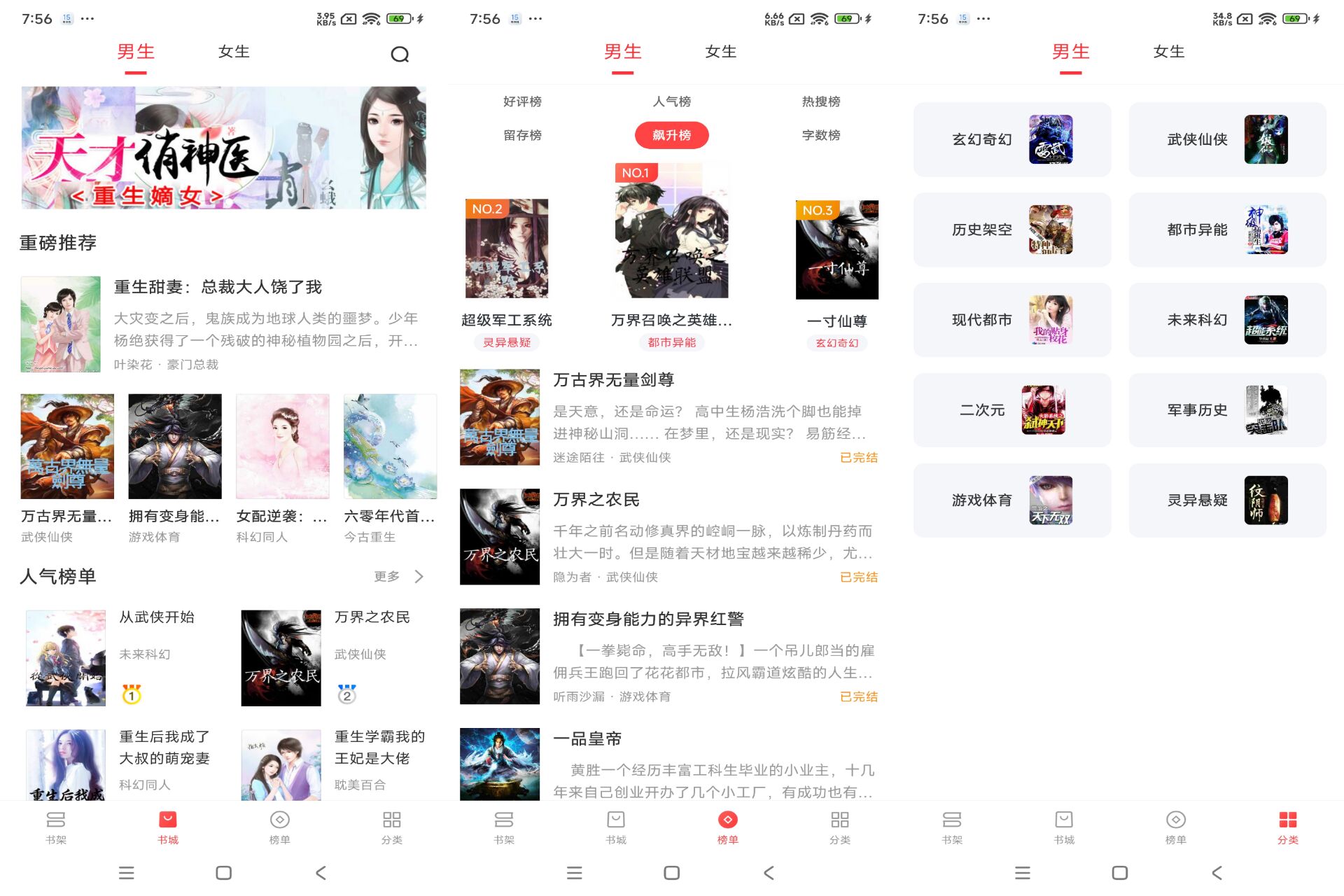Open the 游戏体育 category card

[x=1011, y=500]
